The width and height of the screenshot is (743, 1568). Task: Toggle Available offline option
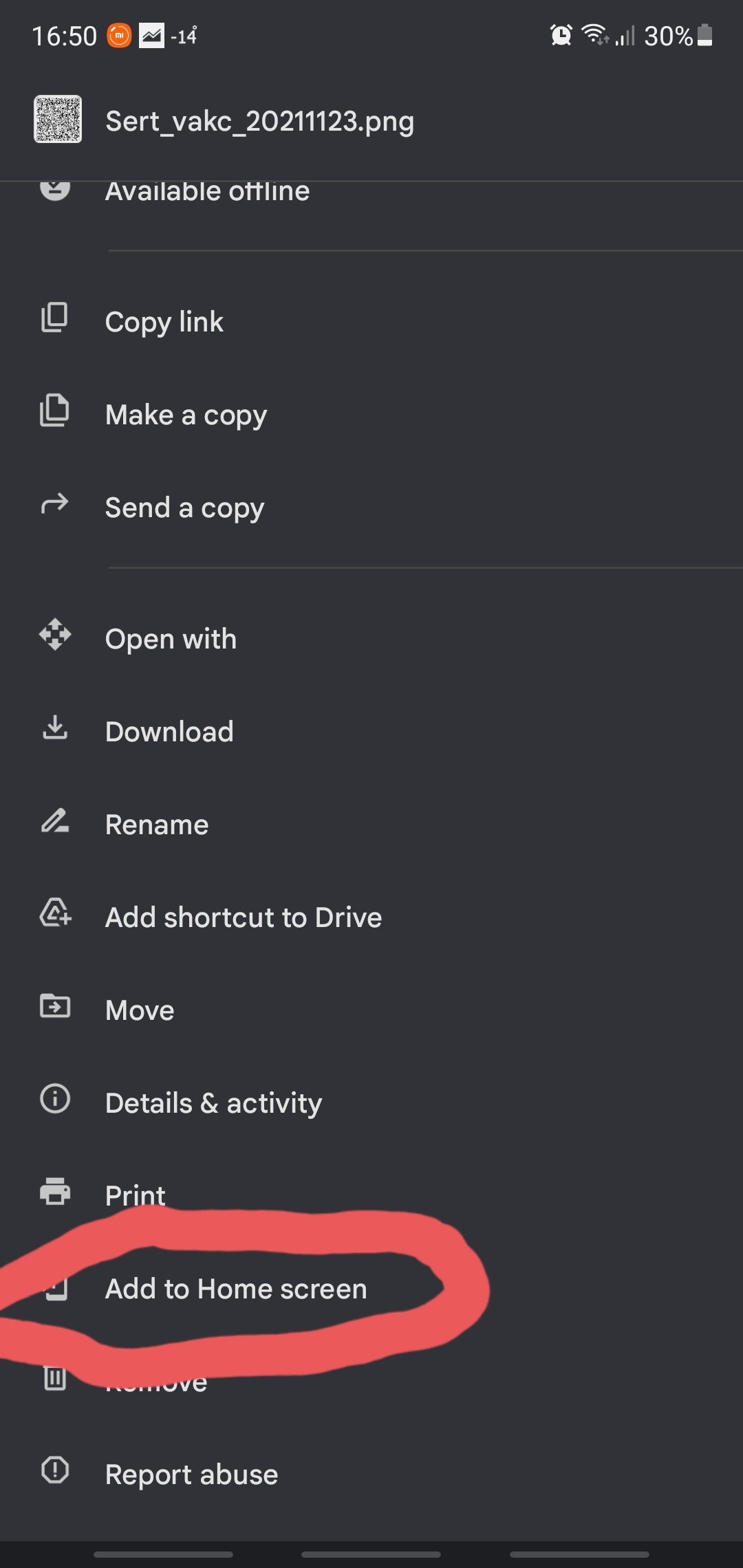point(206,193)
